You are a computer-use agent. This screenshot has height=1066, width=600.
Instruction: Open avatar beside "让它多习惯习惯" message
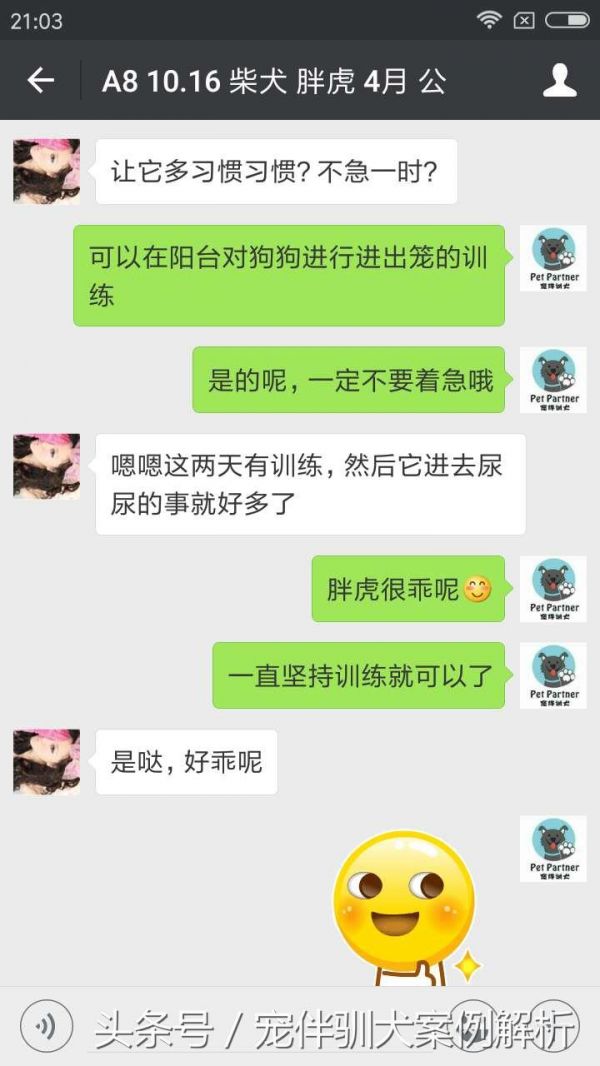click(x=46, y=171)
